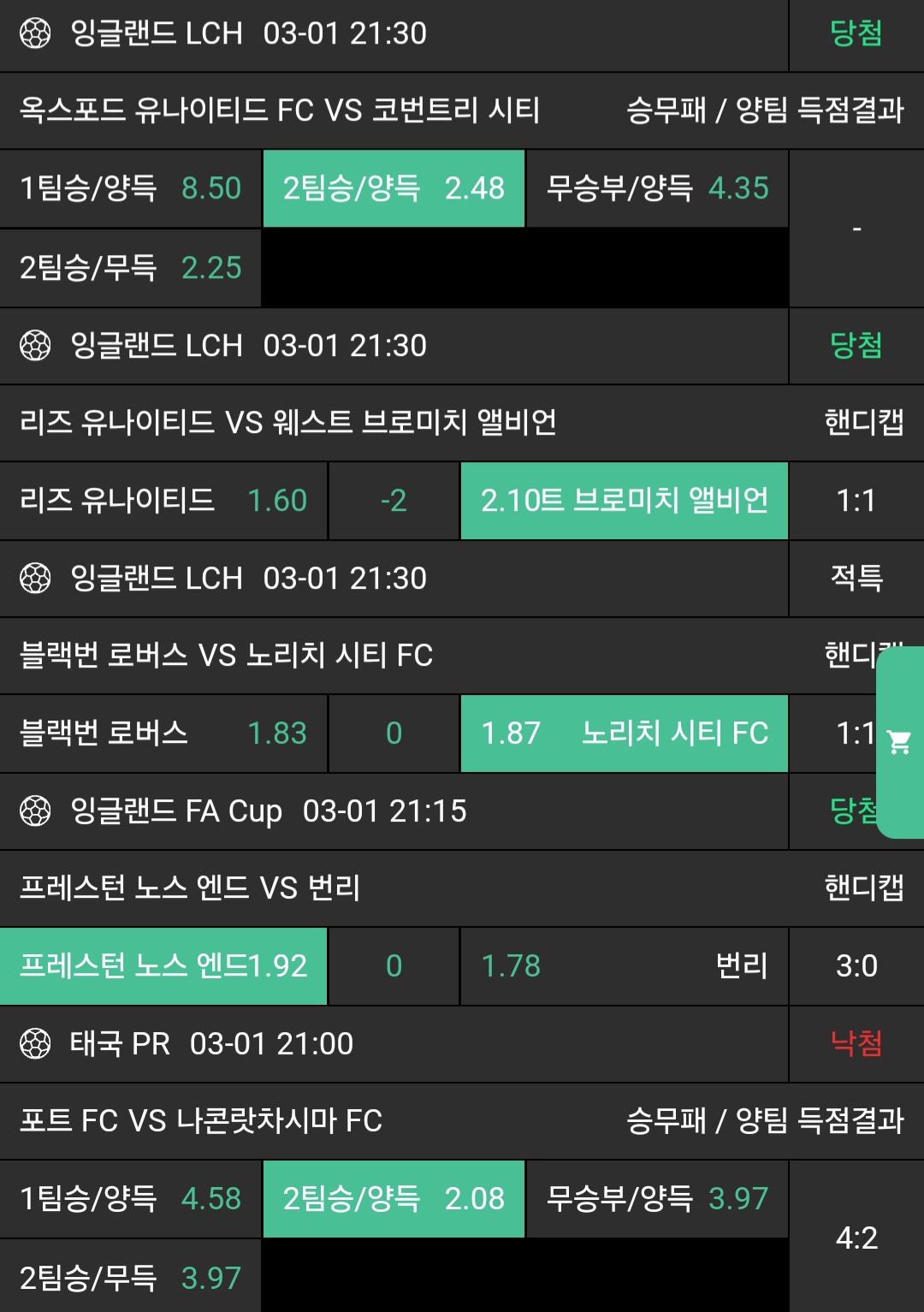Tap the 2팀승/양득 2.08 cell for Port FC
The height and width of the screenshot is (1312, 924).
pos(394,1199)
